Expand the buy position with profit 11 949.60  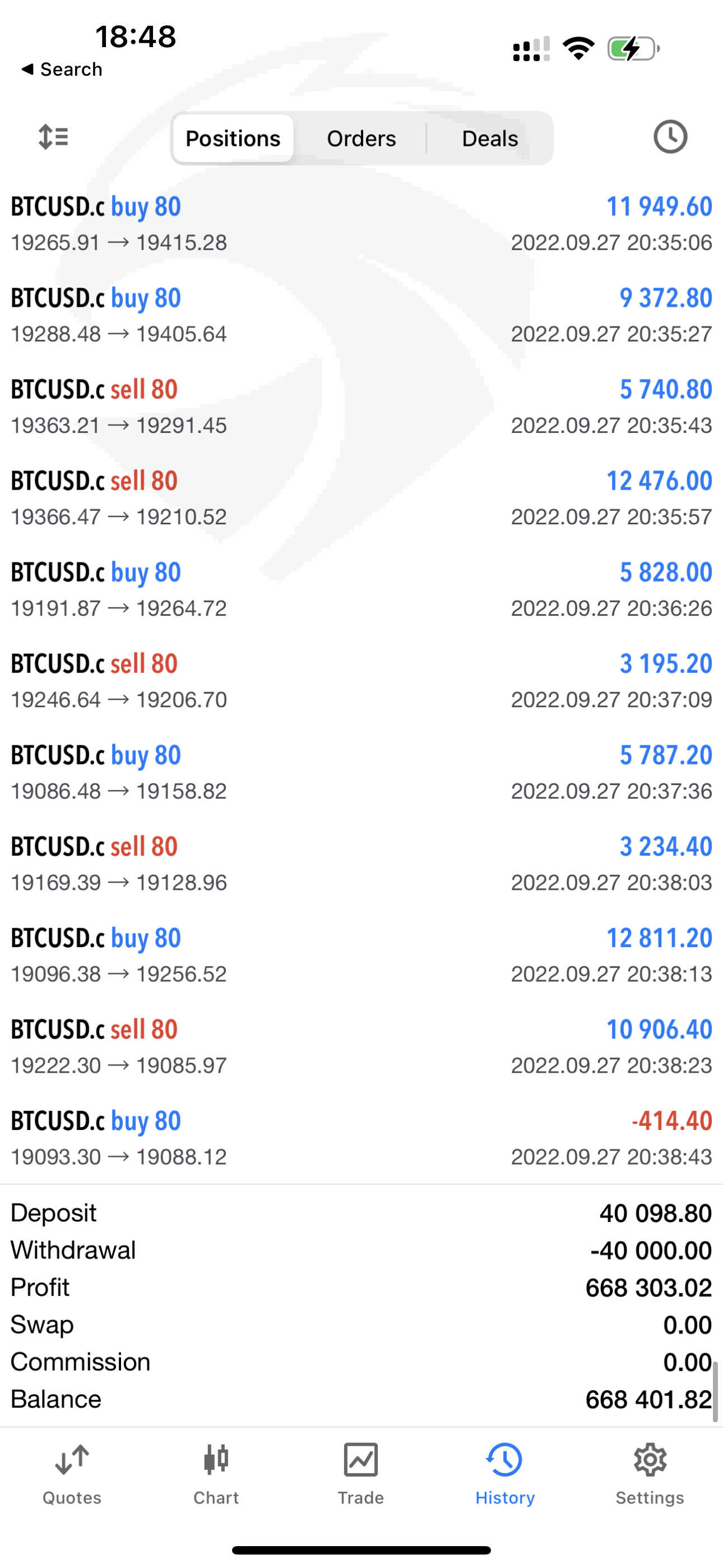pos(361,224)
